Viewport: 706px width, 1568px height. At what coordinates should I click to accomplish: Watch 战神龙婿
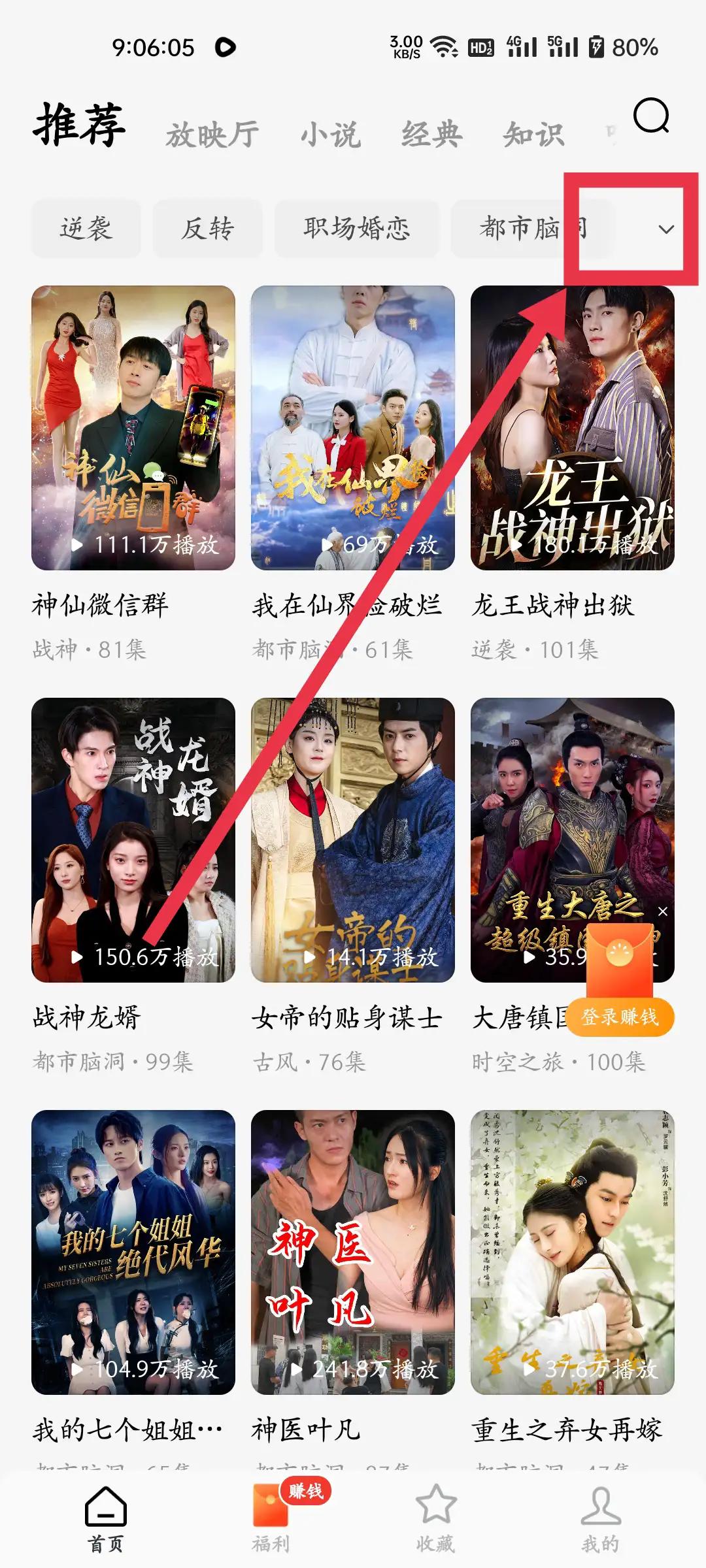pos(133,840)
